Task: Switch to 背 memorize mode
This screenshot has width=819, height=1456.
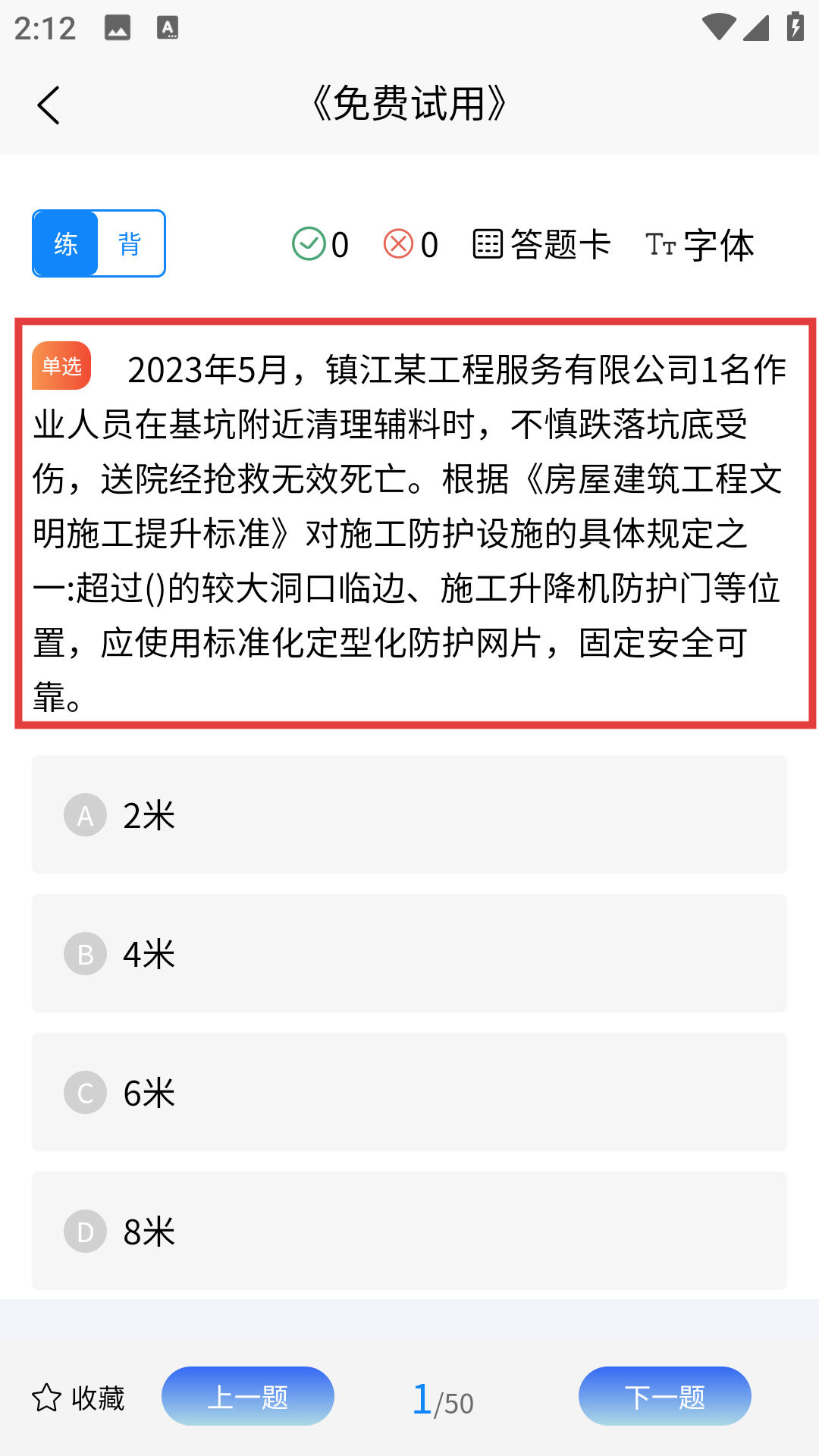Action: (x=130, y=243)
